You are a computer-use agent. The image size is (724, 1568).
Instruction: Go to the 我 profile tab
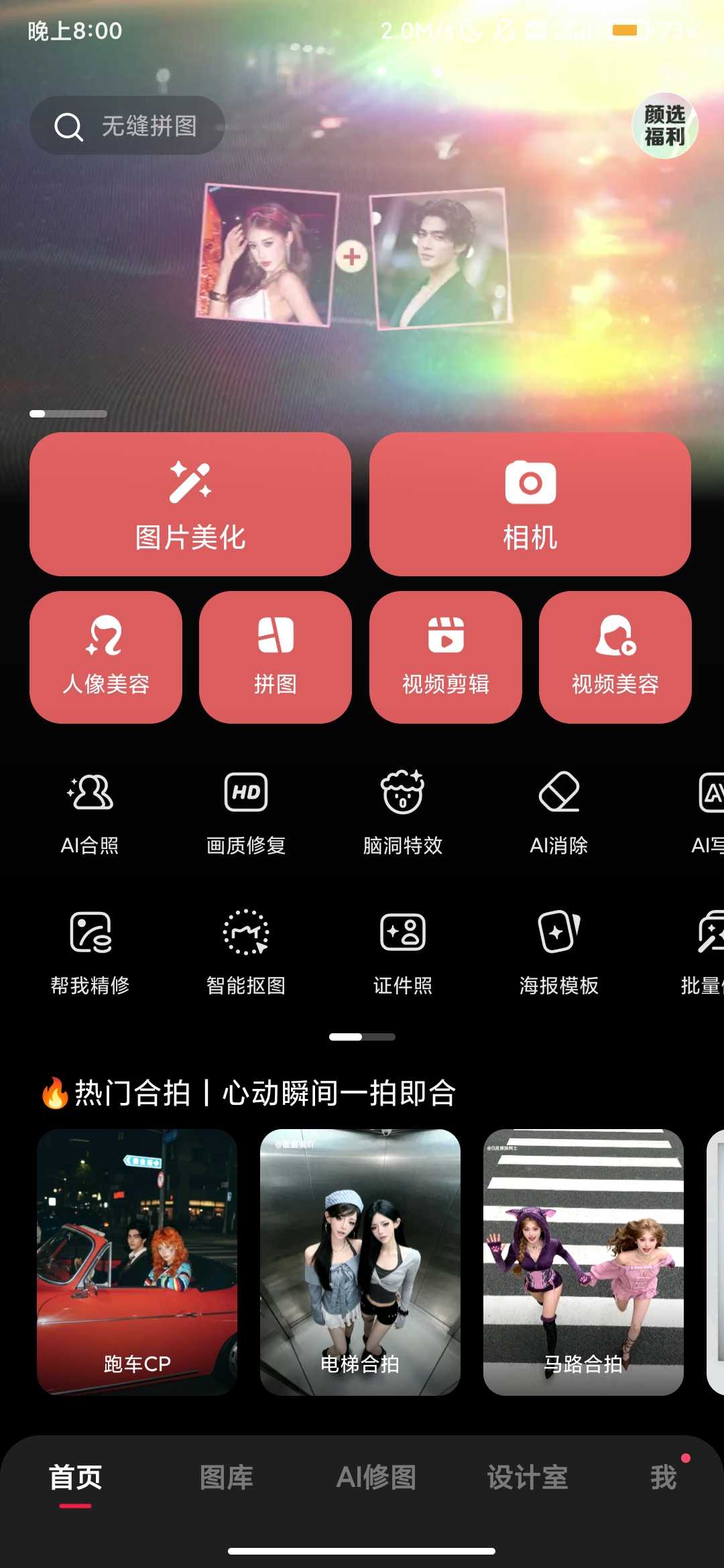[663, 1477]
